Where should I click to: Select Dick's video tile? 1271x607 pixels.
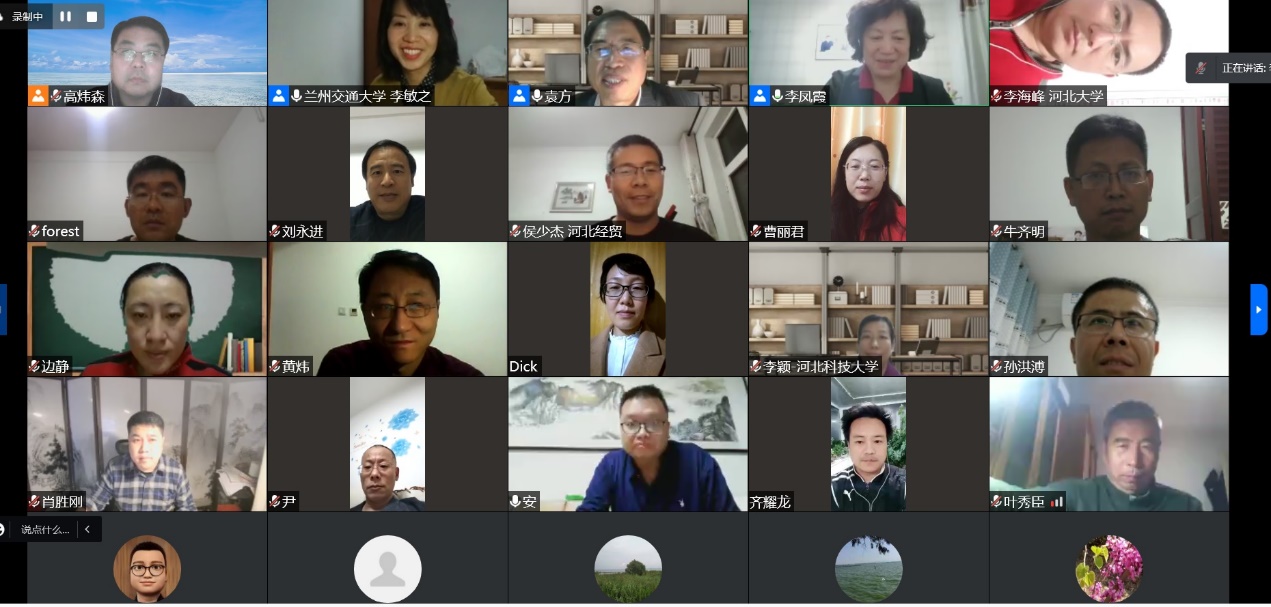click(x=628, y=309)
